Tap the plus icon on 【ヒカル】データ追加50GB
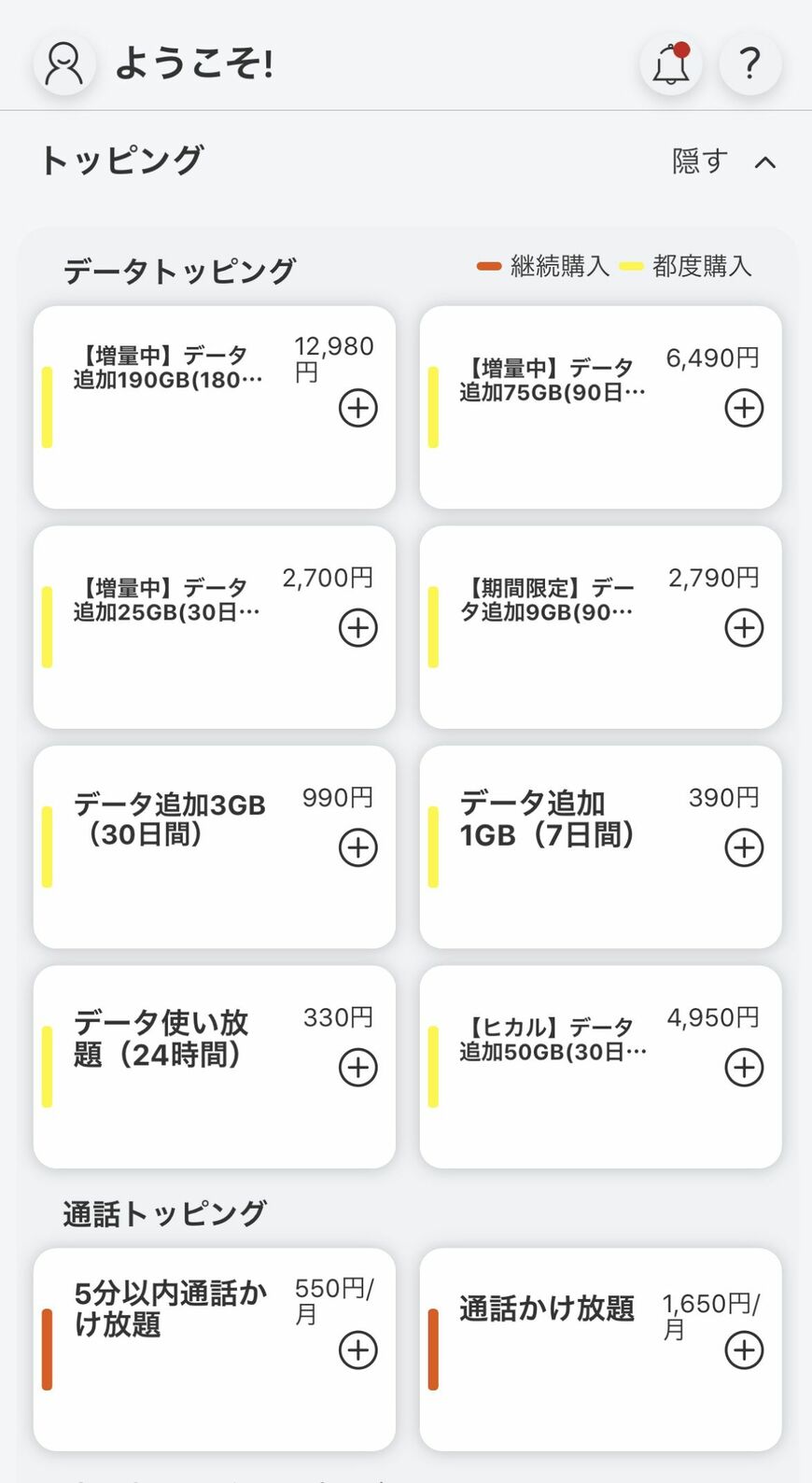 (x=744, y=1067)
